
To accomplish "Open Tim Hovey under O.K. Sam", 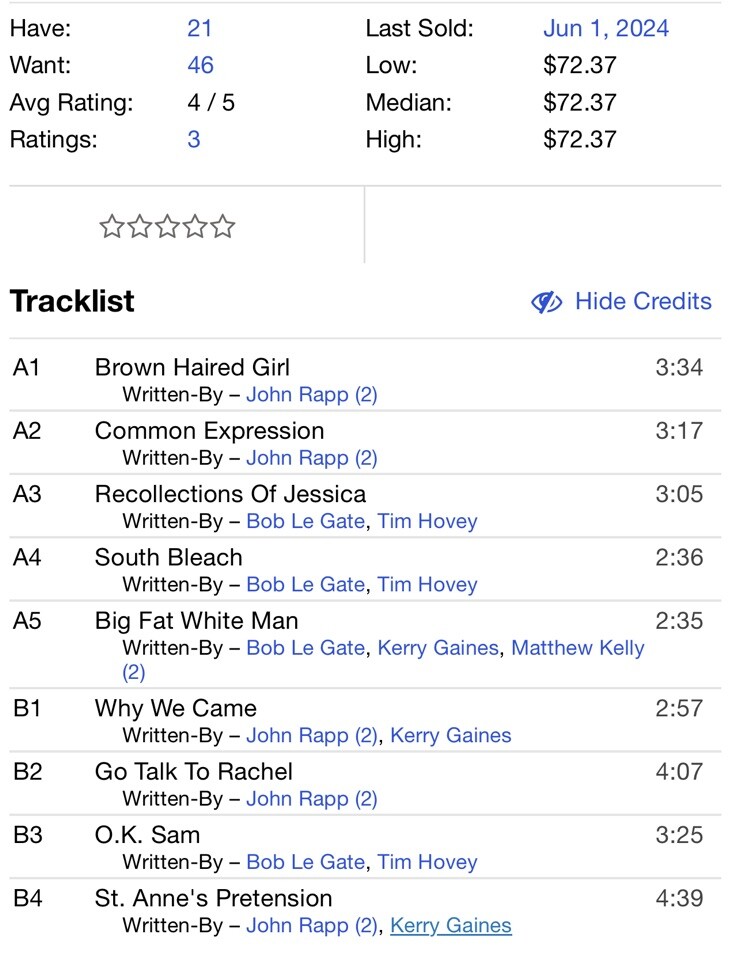I will tap(427, 862).
